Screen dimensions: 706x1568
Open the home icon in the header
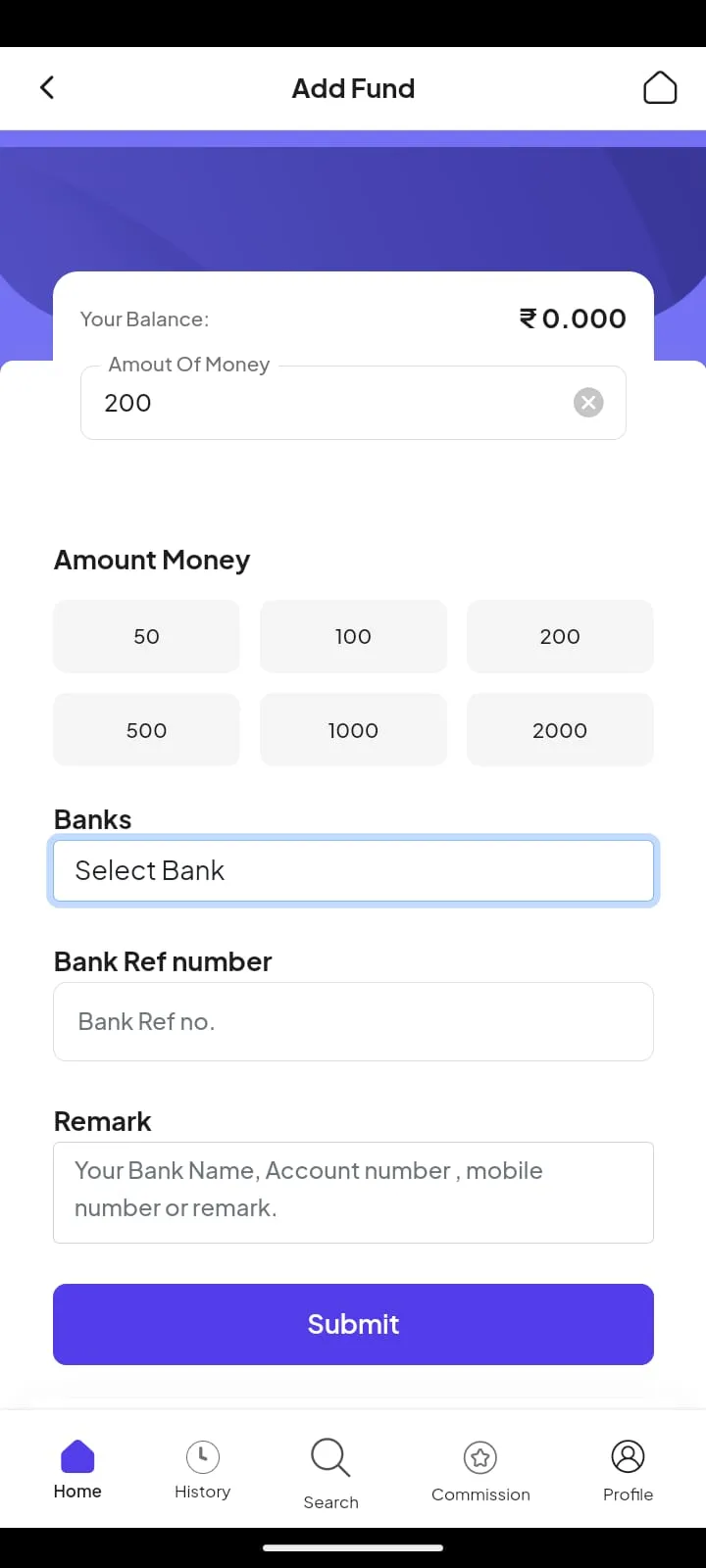660,87
